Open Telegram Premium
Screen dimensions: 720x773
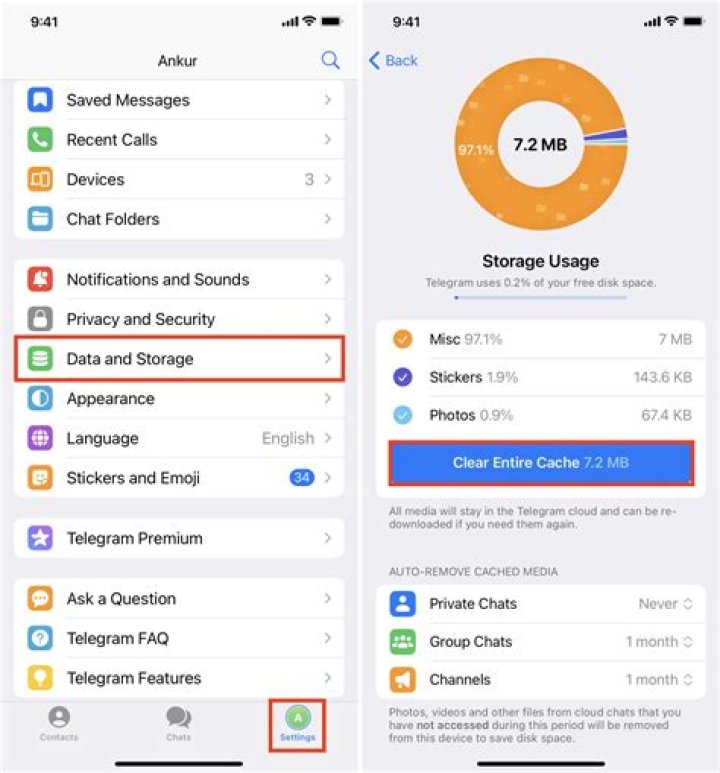[180, 538]
